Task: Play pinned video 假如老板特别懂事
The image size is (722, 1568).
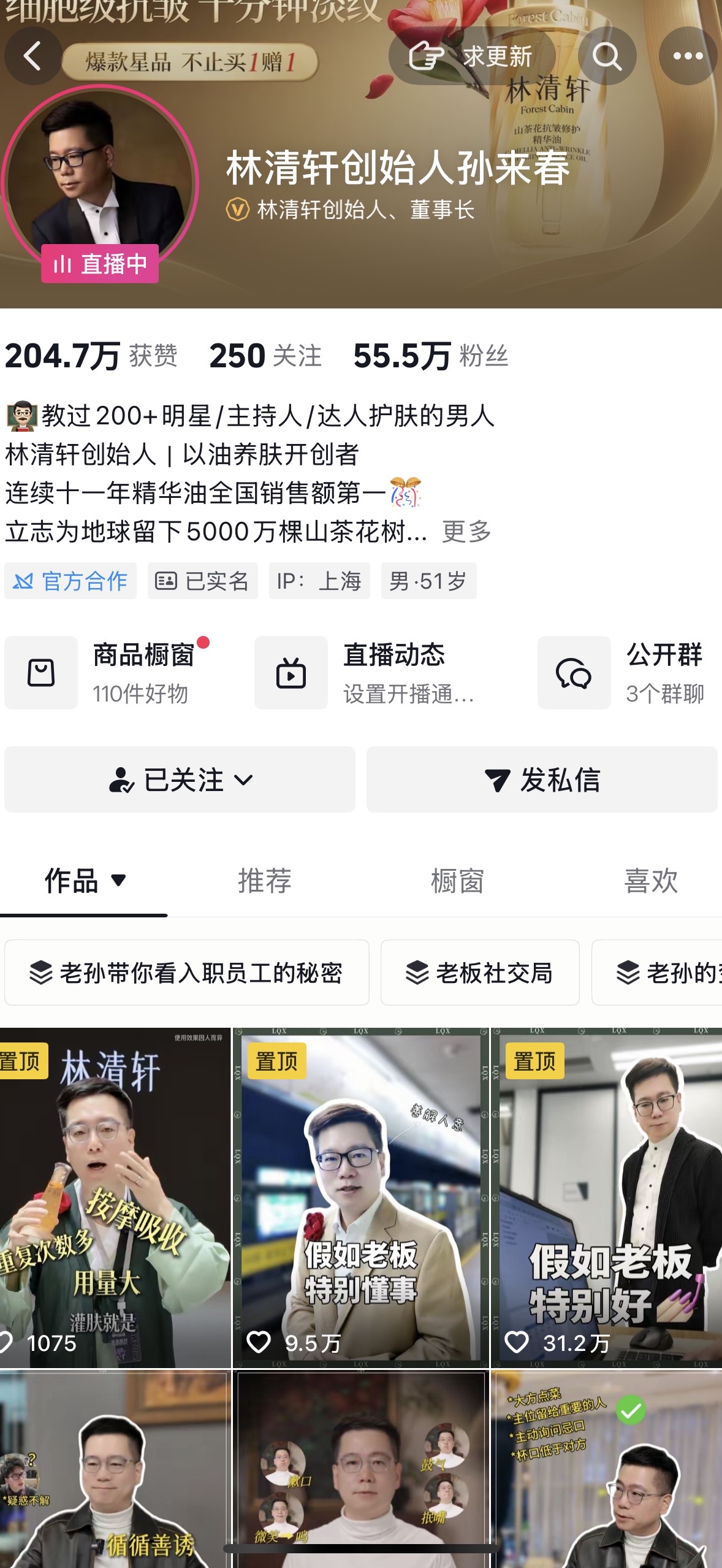Action: coord(361,1196)
